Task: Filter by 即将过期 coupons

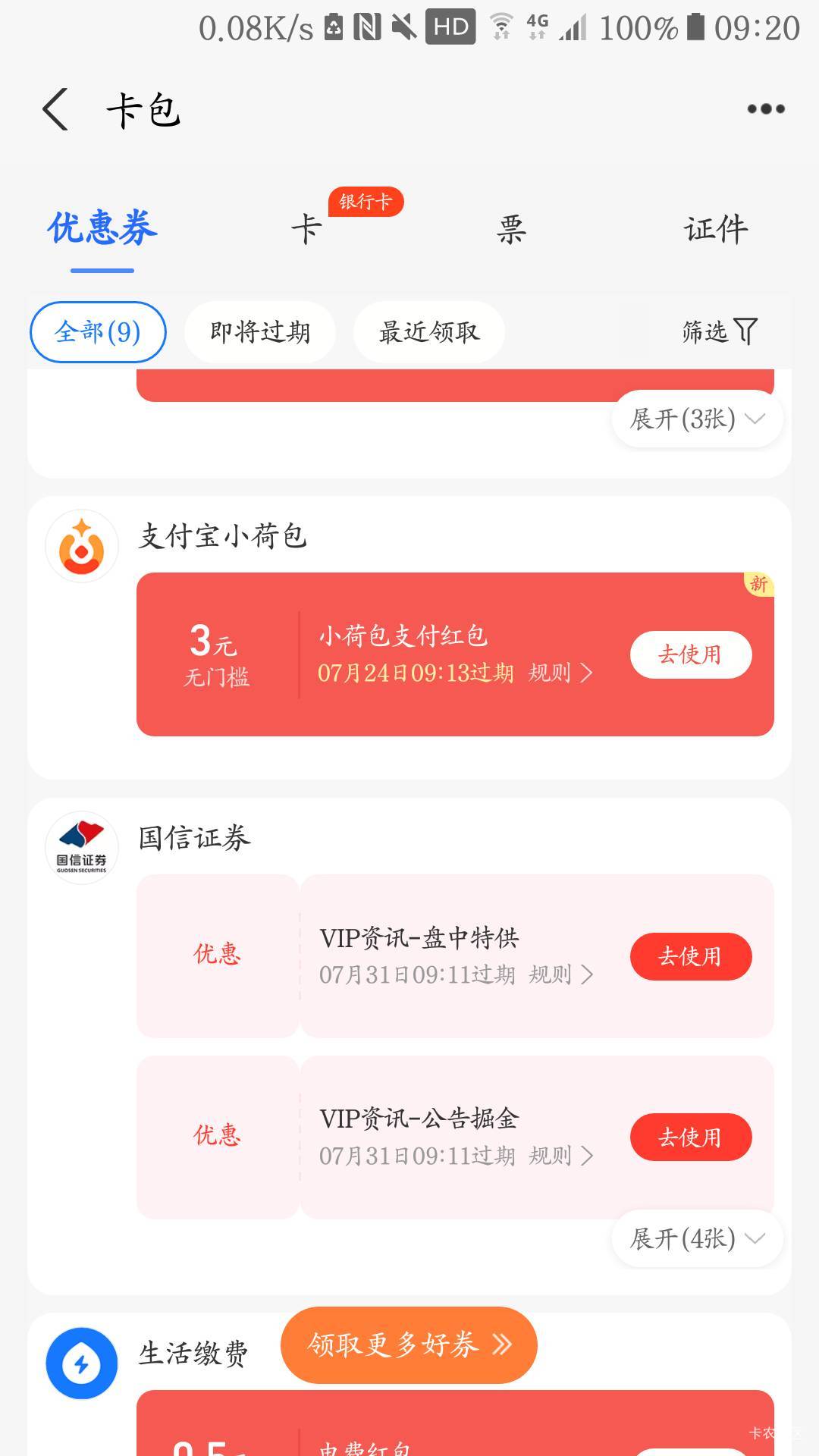Action: pos(260,332)
